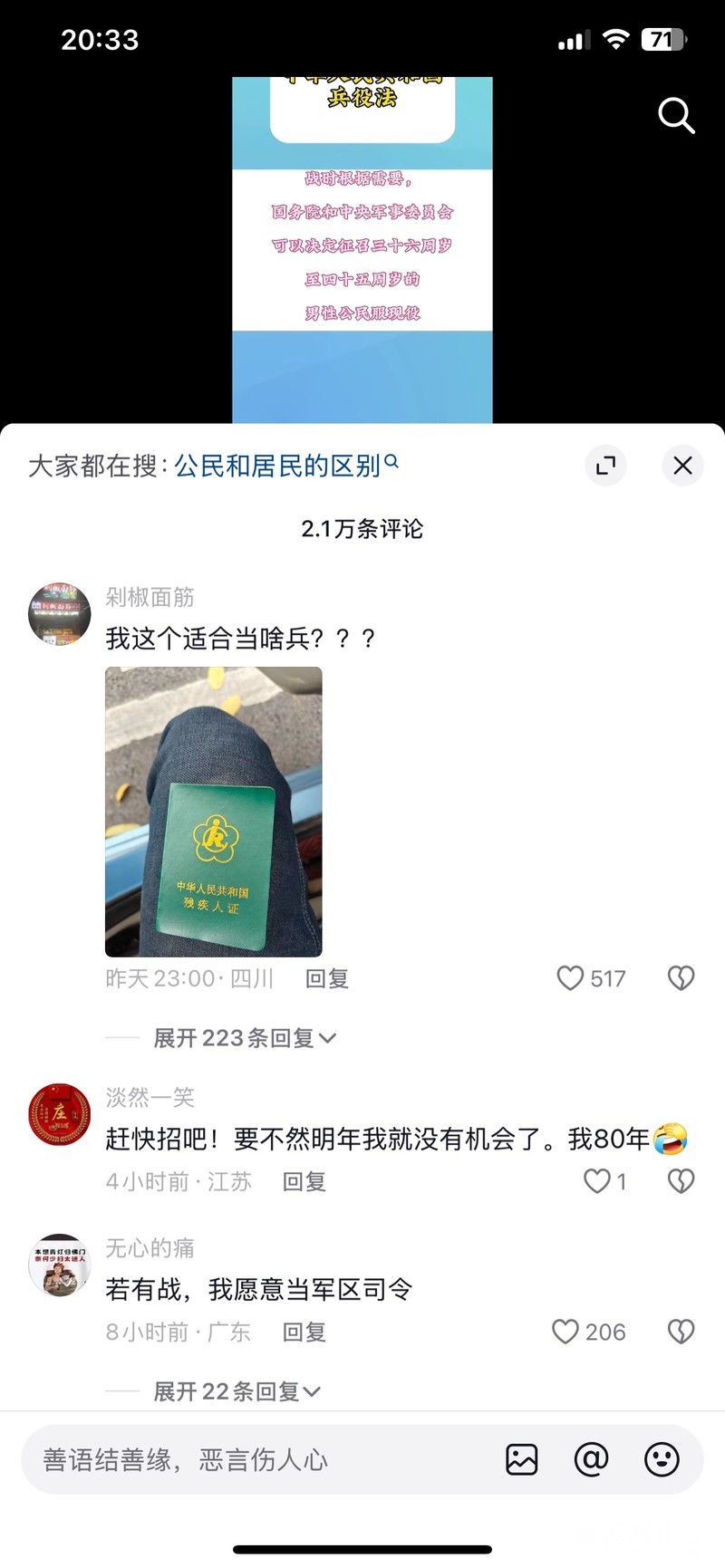The height and width of the screenshot is (1568, 725).
Task: Like 剁椒面筋's comment
Action: click(x=571, y=978)
